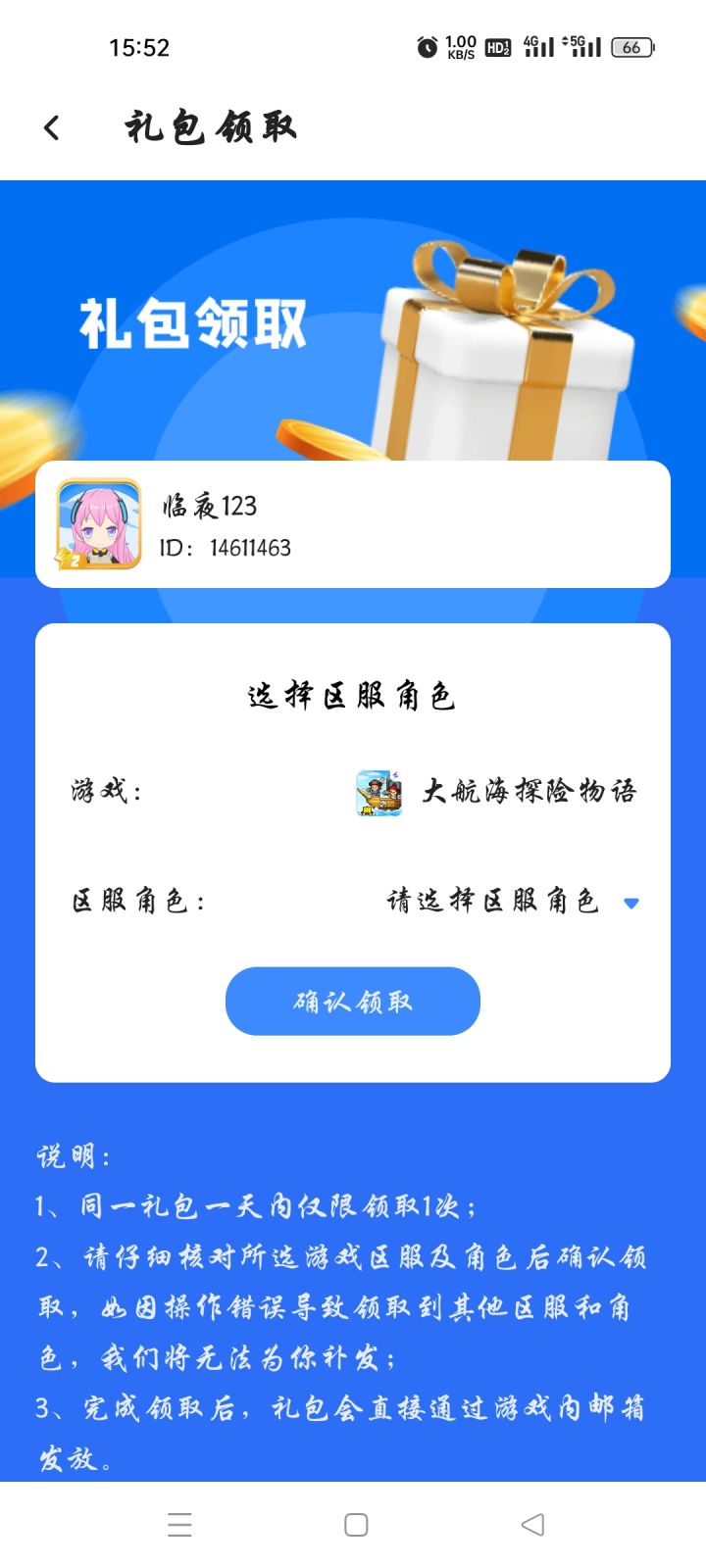Tap the triangle back navigation button
The height and width of the screenshot is (1568, 706).
tap(529, 1525)
